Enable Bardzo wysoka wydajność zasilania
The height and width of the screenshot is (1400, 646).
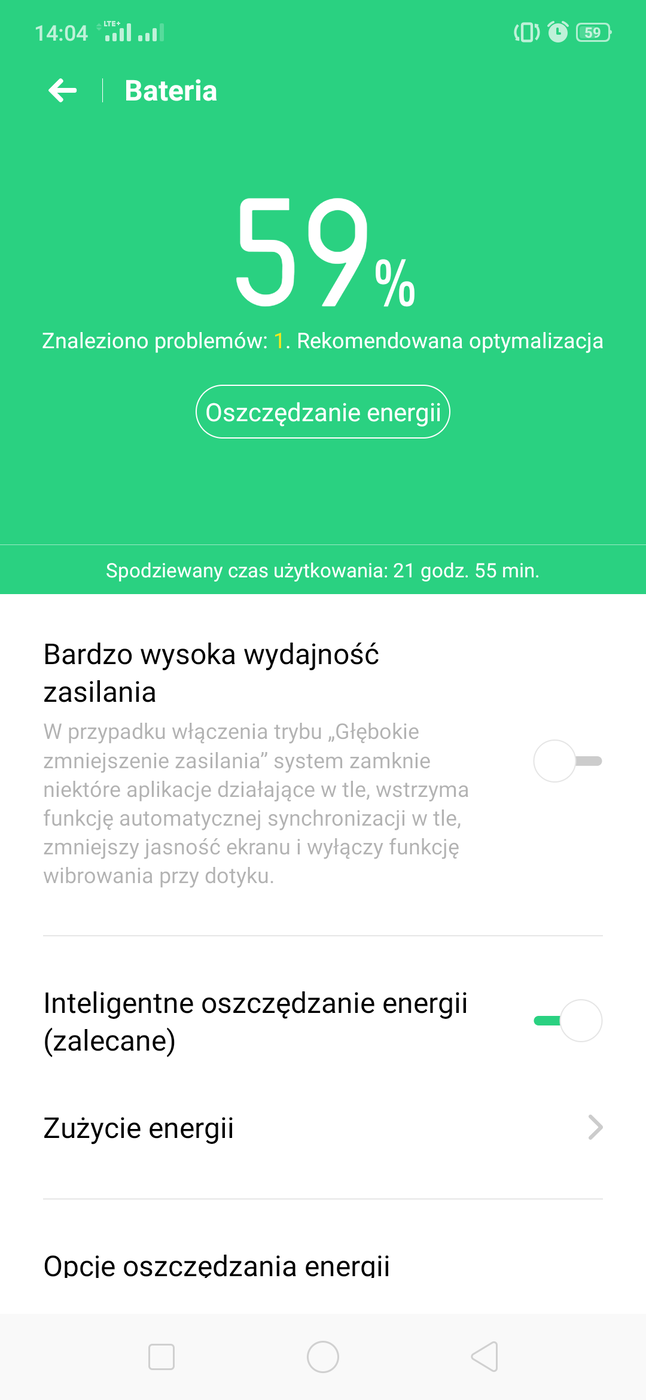click(x=567, y=762)
